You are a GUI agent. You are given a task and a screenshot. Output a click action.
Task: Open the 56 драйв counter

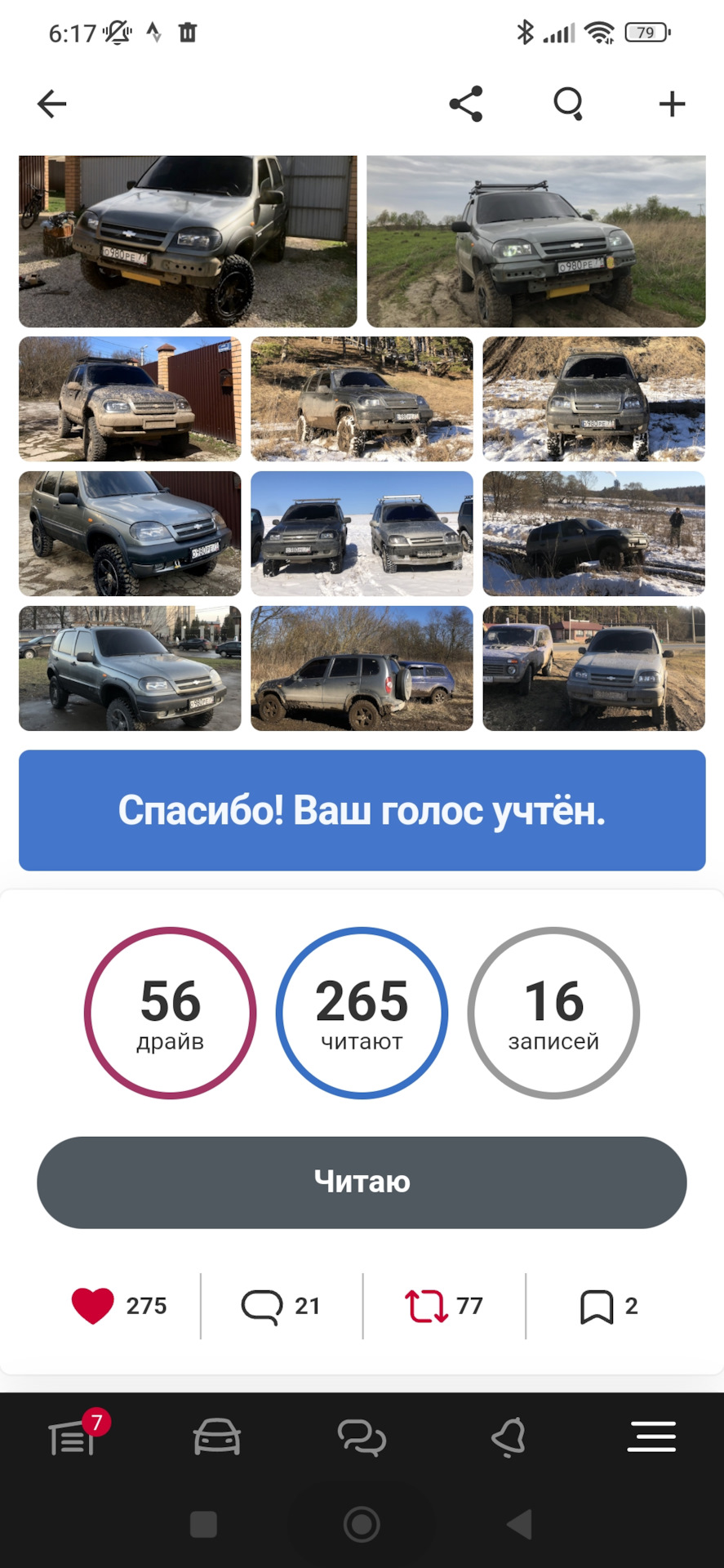coord(170,1013)
